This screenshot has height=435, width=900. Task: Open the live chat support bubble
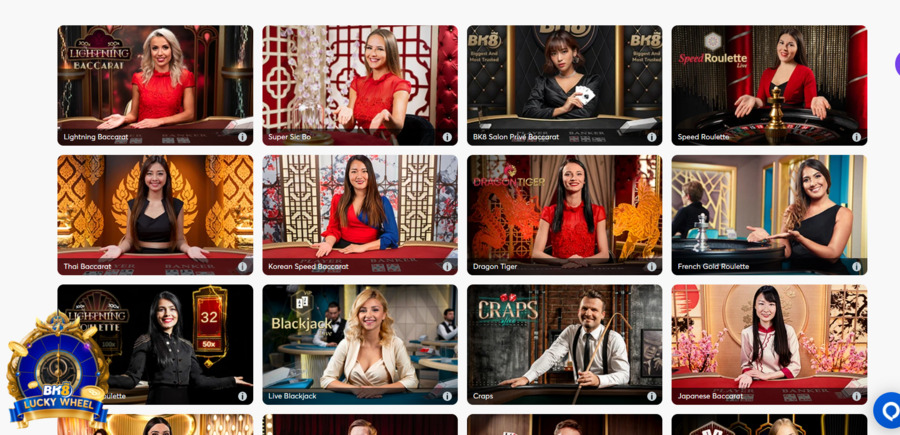tap(888, 410)
